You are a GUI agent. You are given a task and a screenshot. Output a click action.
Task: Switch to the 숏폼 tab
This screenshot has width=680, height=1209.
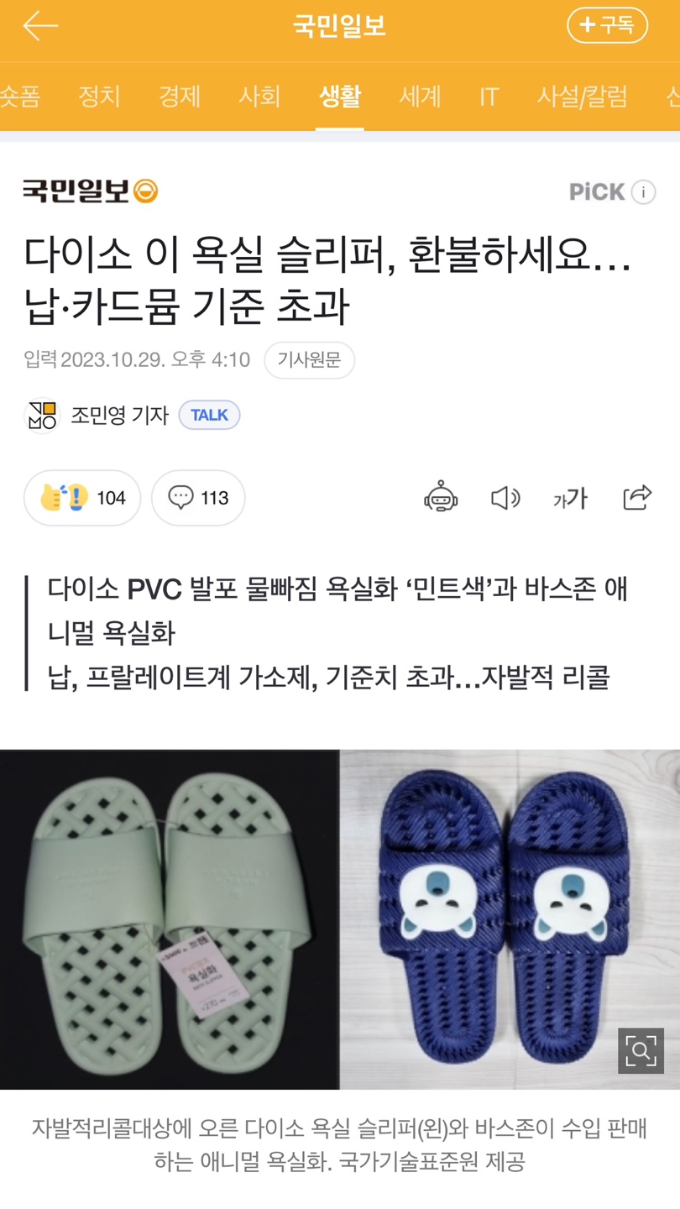tap(18, 97)
